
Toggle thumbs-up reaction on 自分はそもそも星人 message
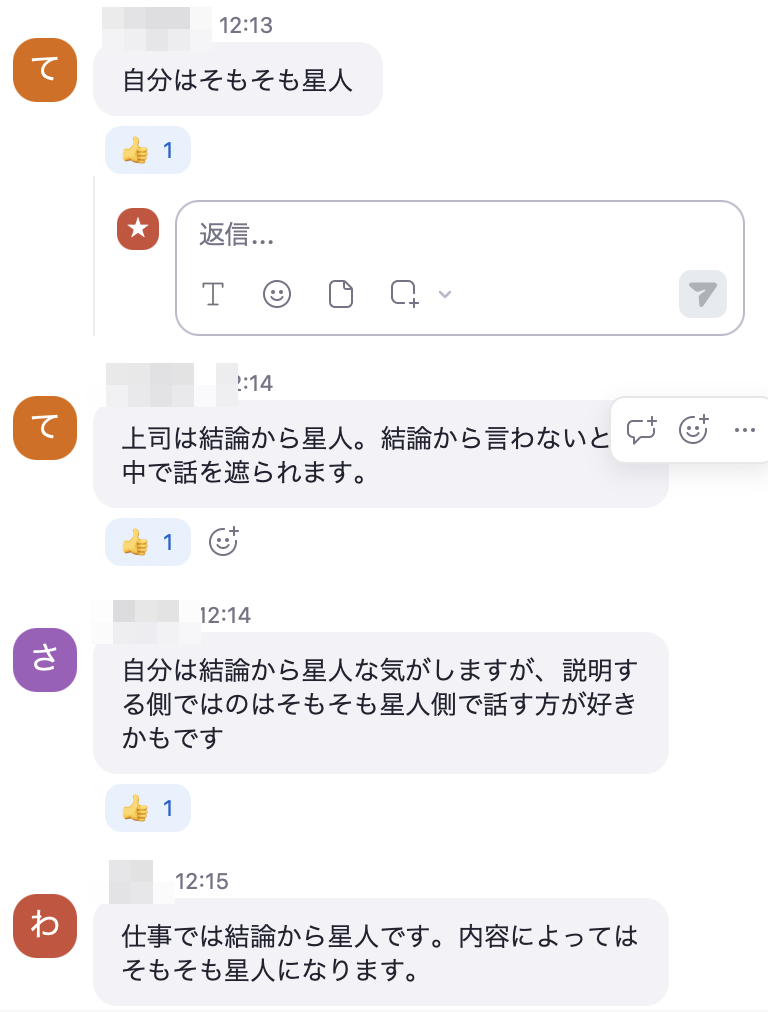click(x=148, y=151)
